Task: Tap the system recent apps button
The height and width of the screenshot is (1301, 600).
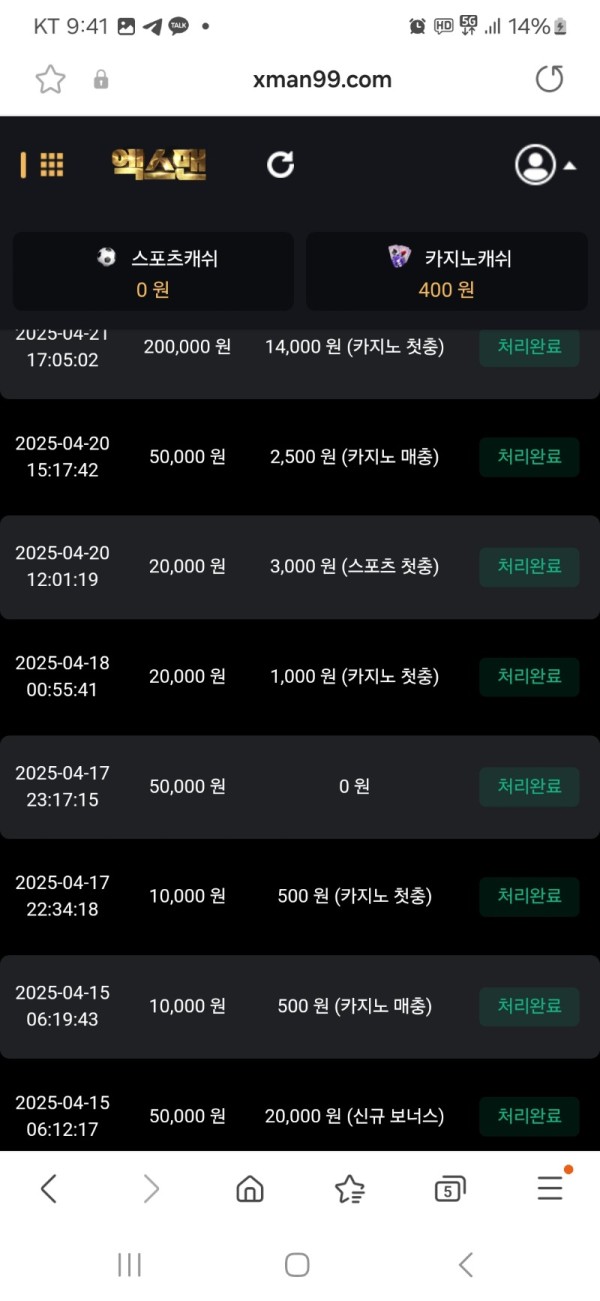Action: (x=129, y=1265)
